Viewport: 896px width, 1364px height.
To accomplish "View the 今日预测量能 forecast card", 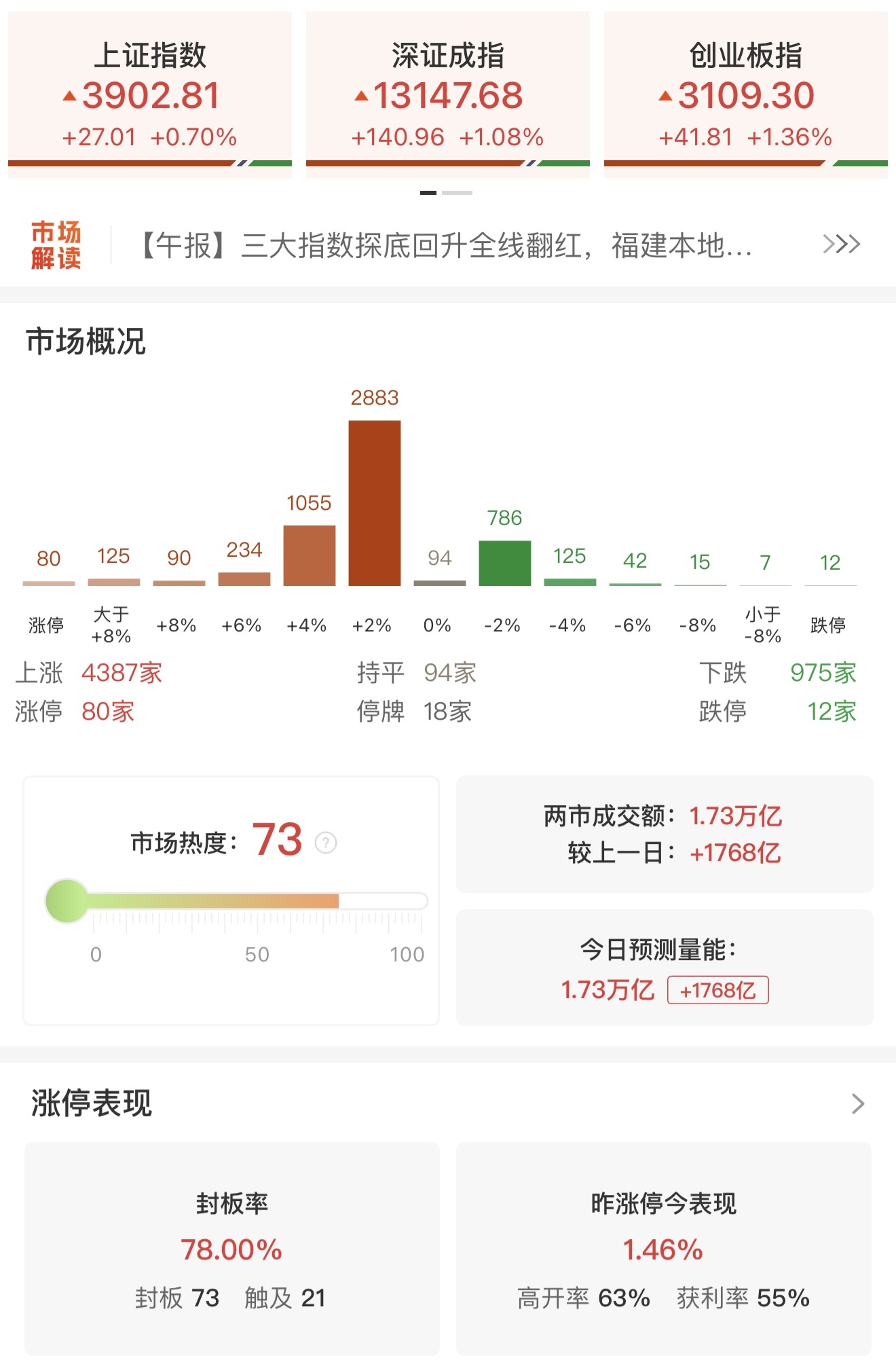I will coord(664,967).
